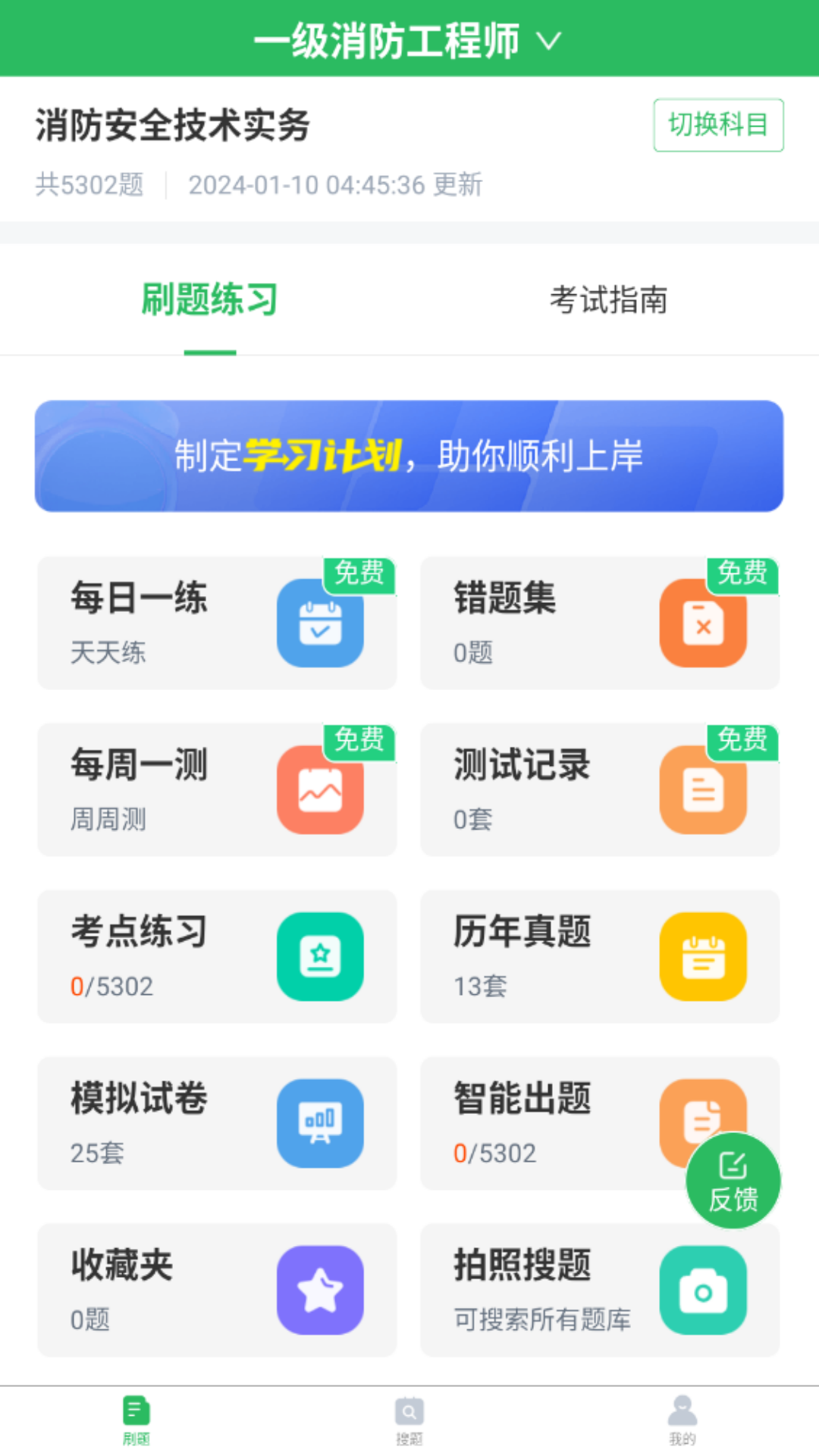819x1456 pixels.
Task: Open the 每日一练 calendar icon
Action: click(320, 622)
